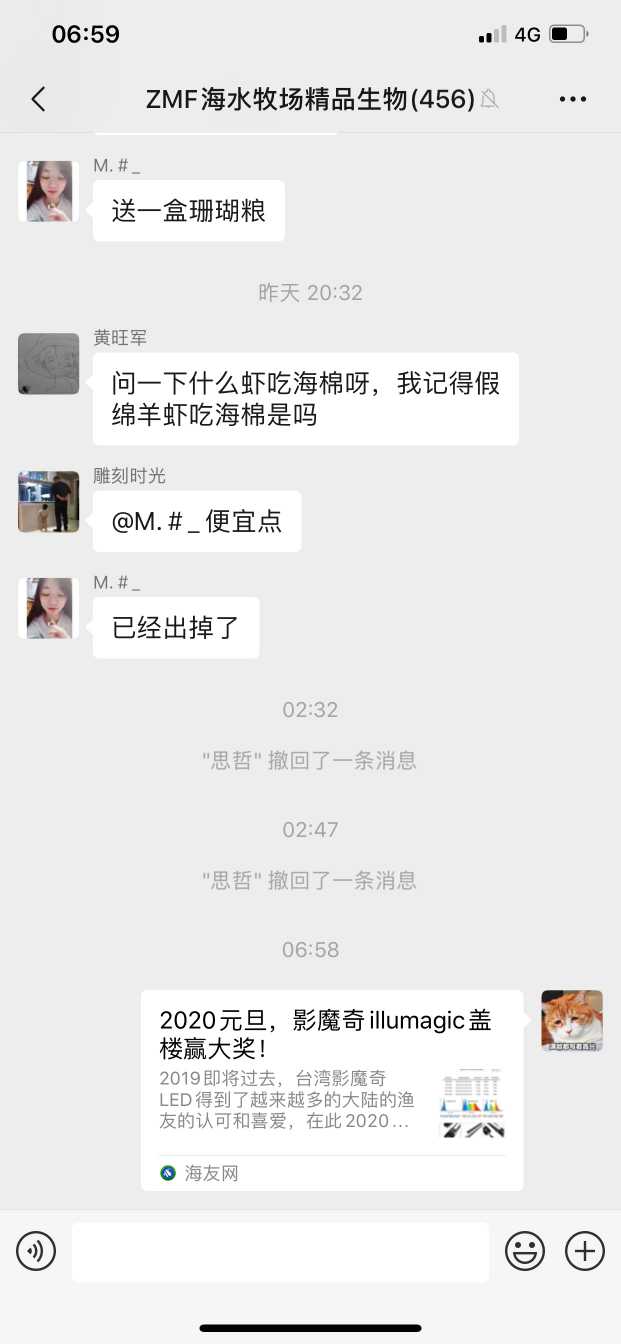Tap the avatar beside 送一盒珊瑚粮 message
Viewport: 621px width, 1344px height.
[49, 191]
